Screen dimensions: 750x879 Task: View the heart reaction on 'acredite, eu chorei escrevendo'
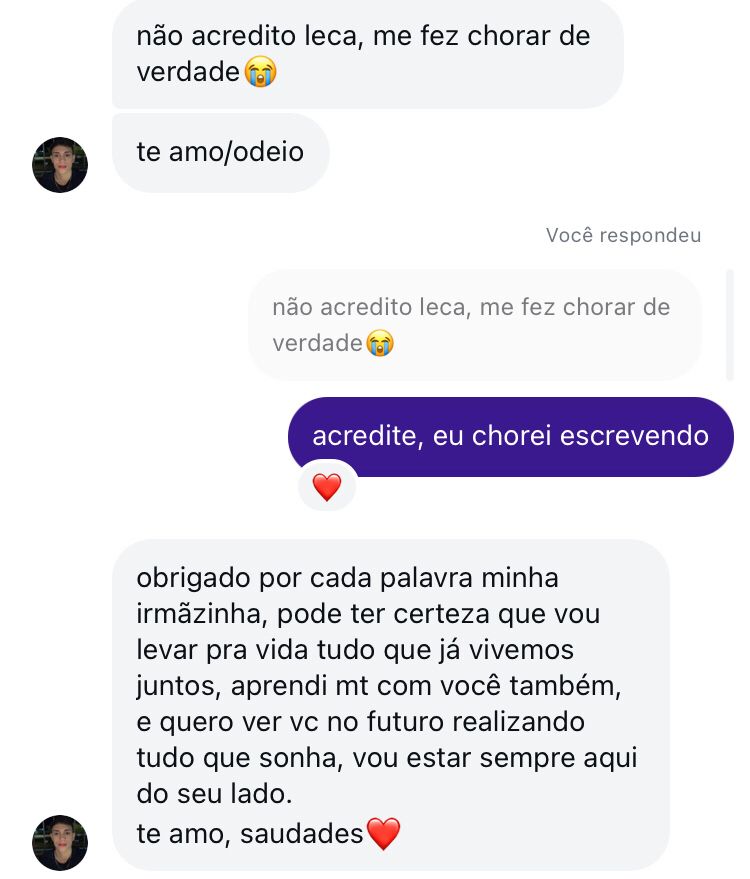pyautogui.click(x=327, y=487)
